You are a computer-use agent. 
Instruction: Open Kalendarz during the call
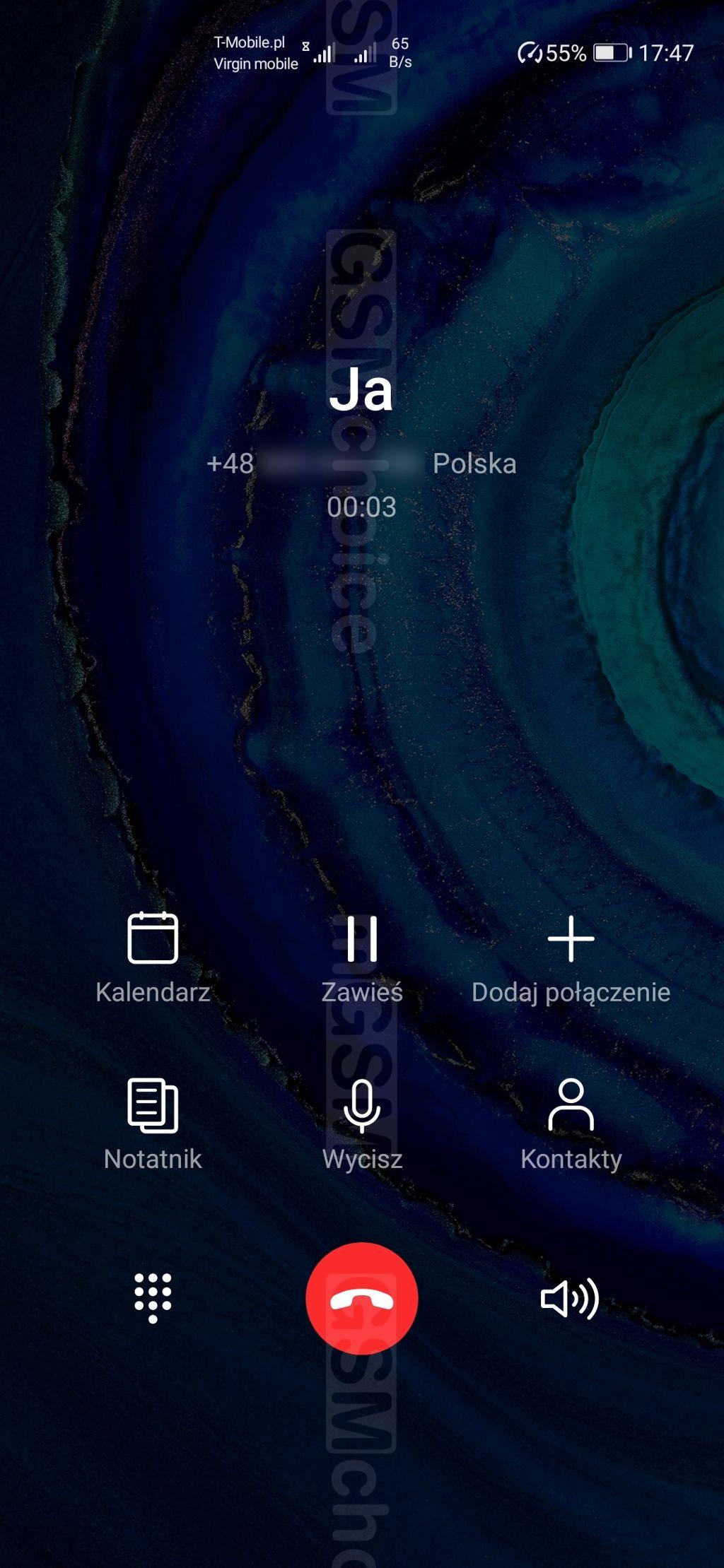153,955
